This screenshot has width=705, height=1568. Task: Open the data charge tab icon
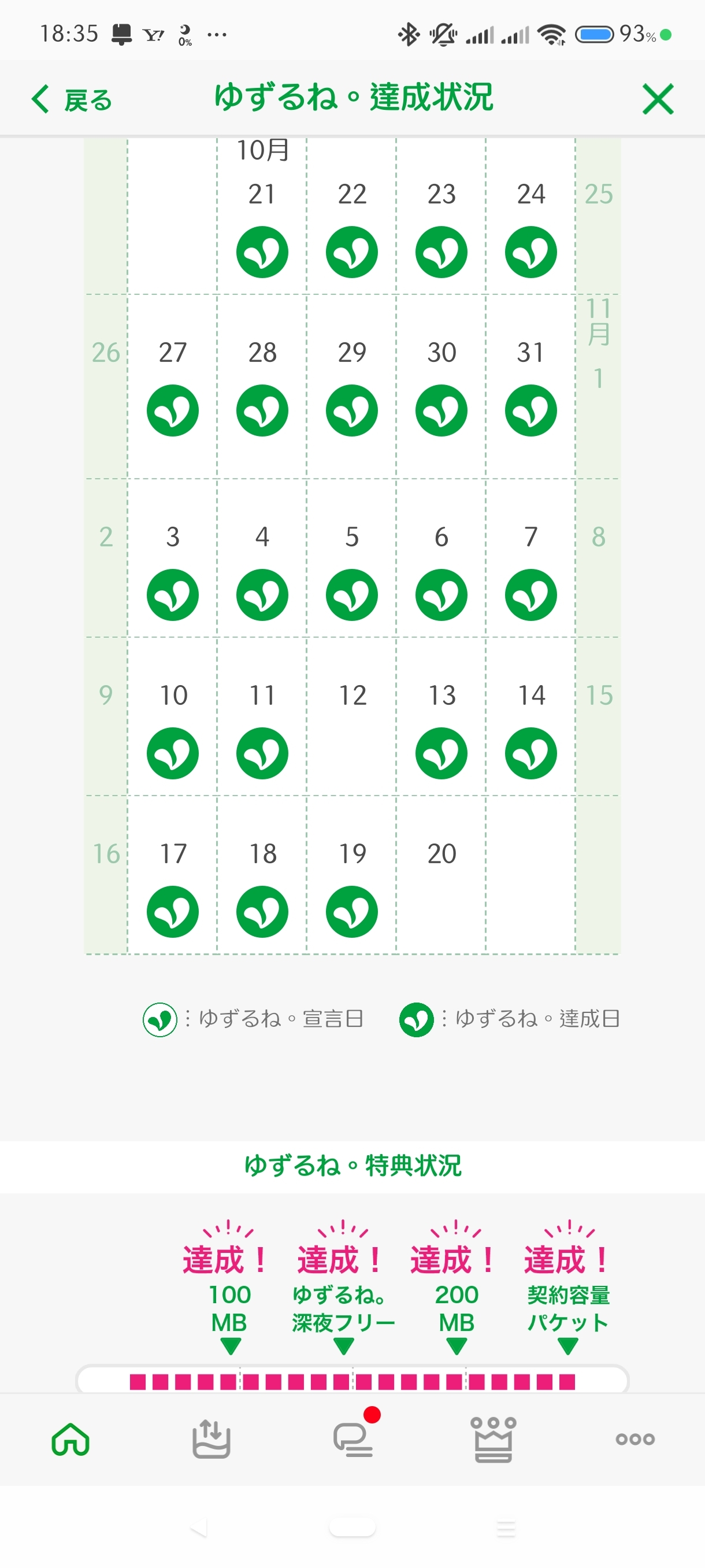(211, 1439)
